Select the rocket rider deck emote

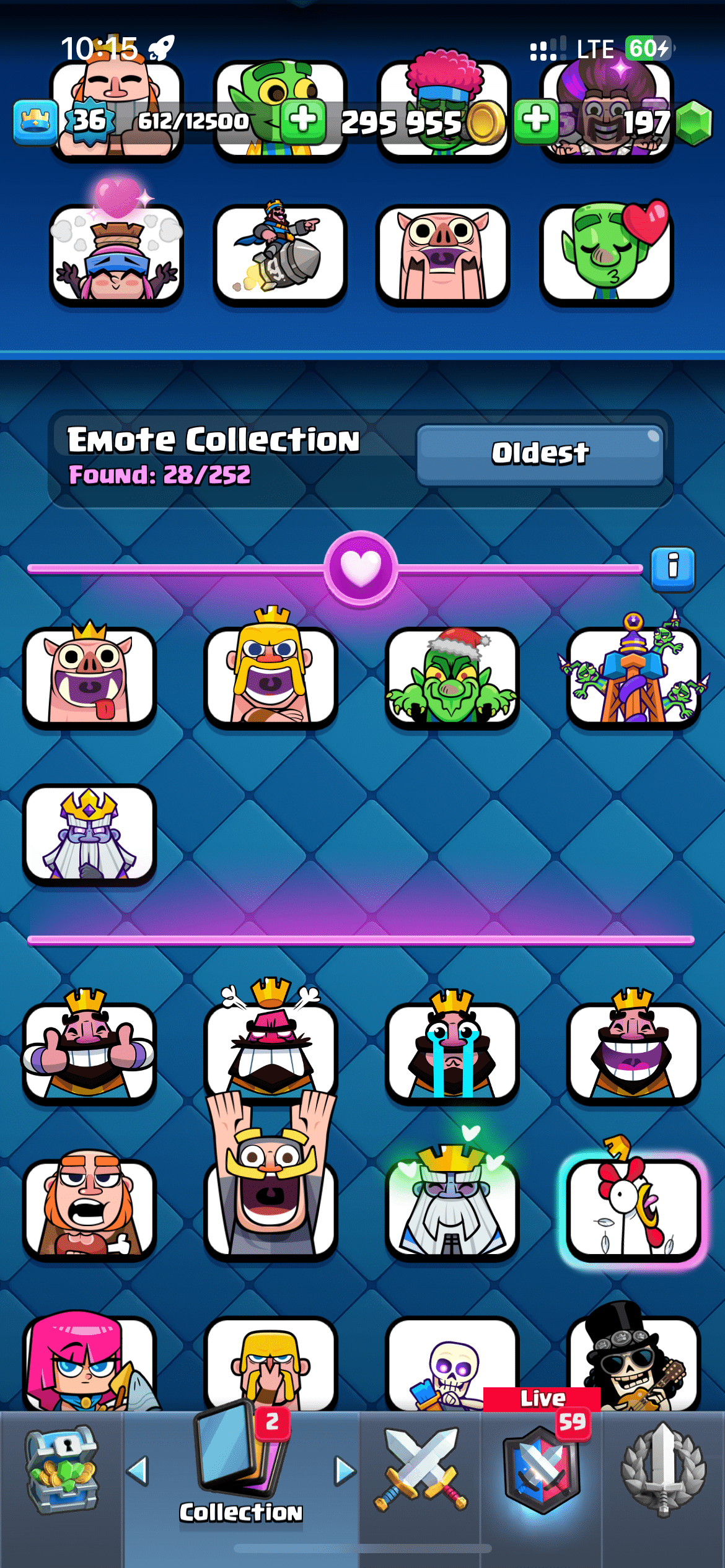(280, 255)
